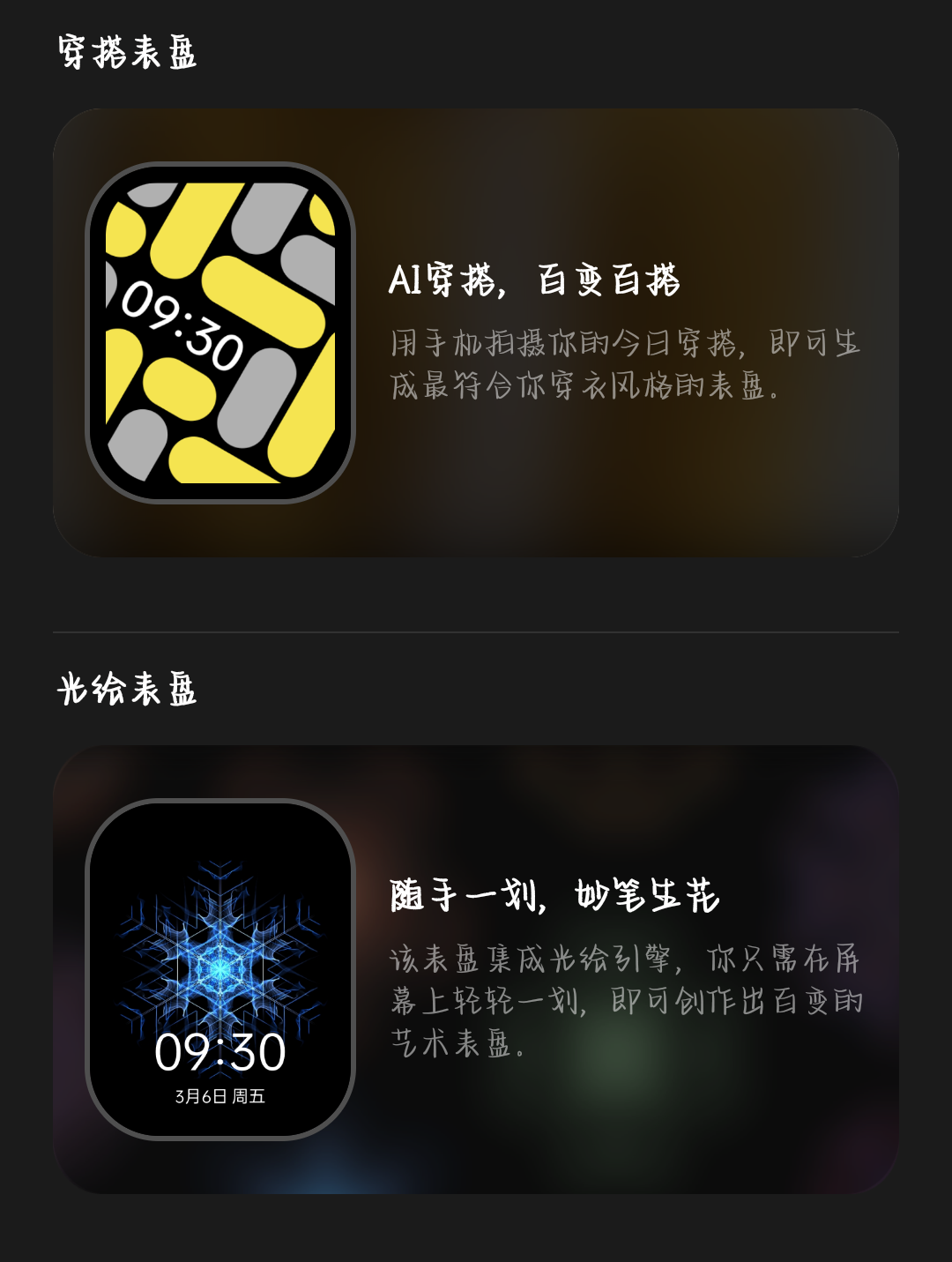
Task: Open the AI穿搭 outfit watch face card
Action: (x=476, y=332)
